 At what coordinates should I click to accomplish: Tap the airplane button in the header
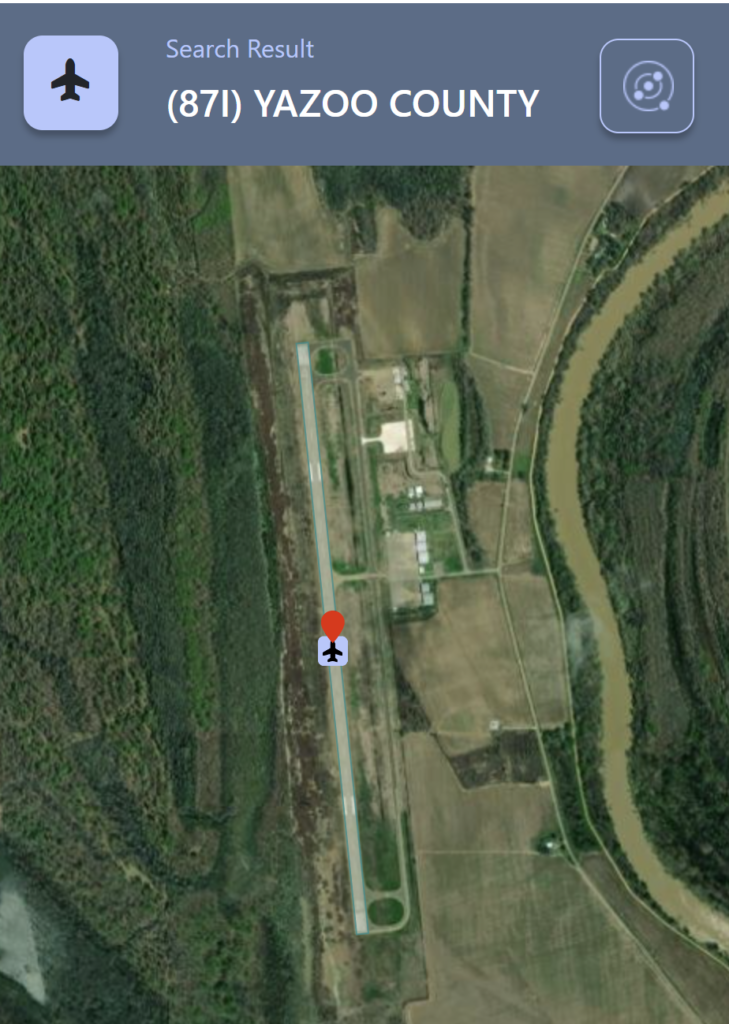pos(71,82)
